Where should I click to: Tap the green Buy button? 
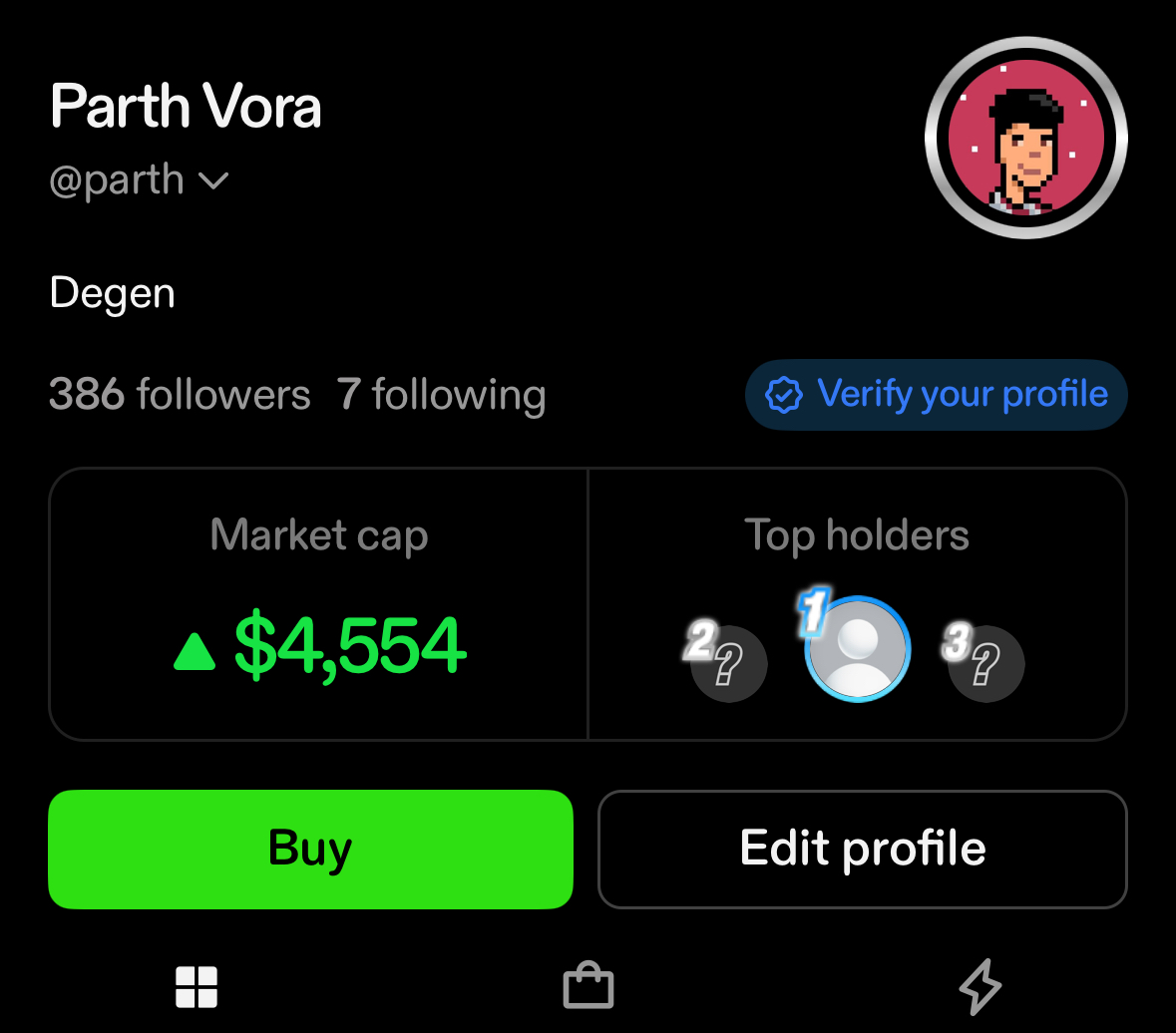click(x=310, y=850)
